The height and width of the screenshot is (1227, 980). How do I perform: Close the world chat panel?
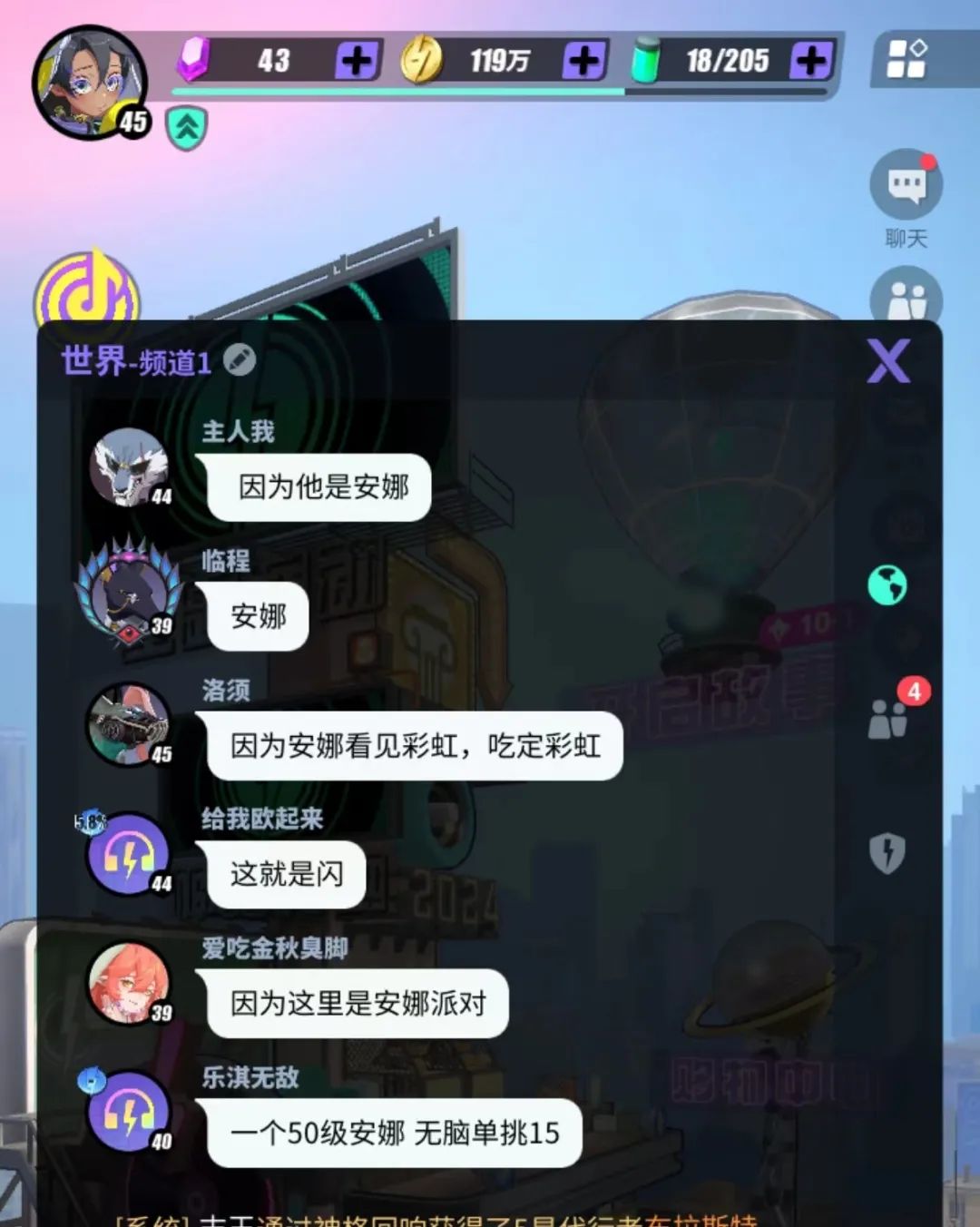pos(887,361)
